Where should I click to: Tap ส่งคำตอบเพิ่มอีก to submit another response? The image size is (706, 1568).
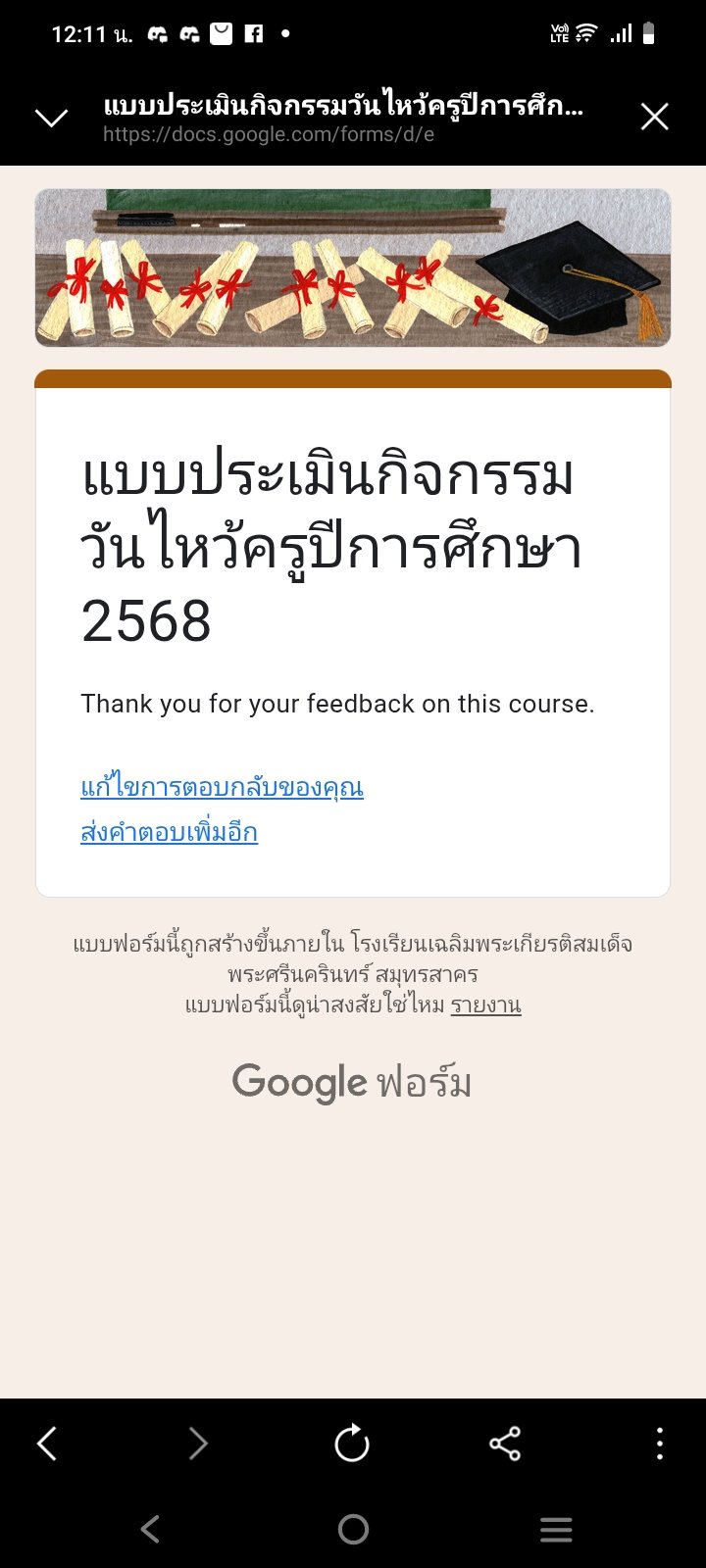pyautogui.click(x=169, y=833)
